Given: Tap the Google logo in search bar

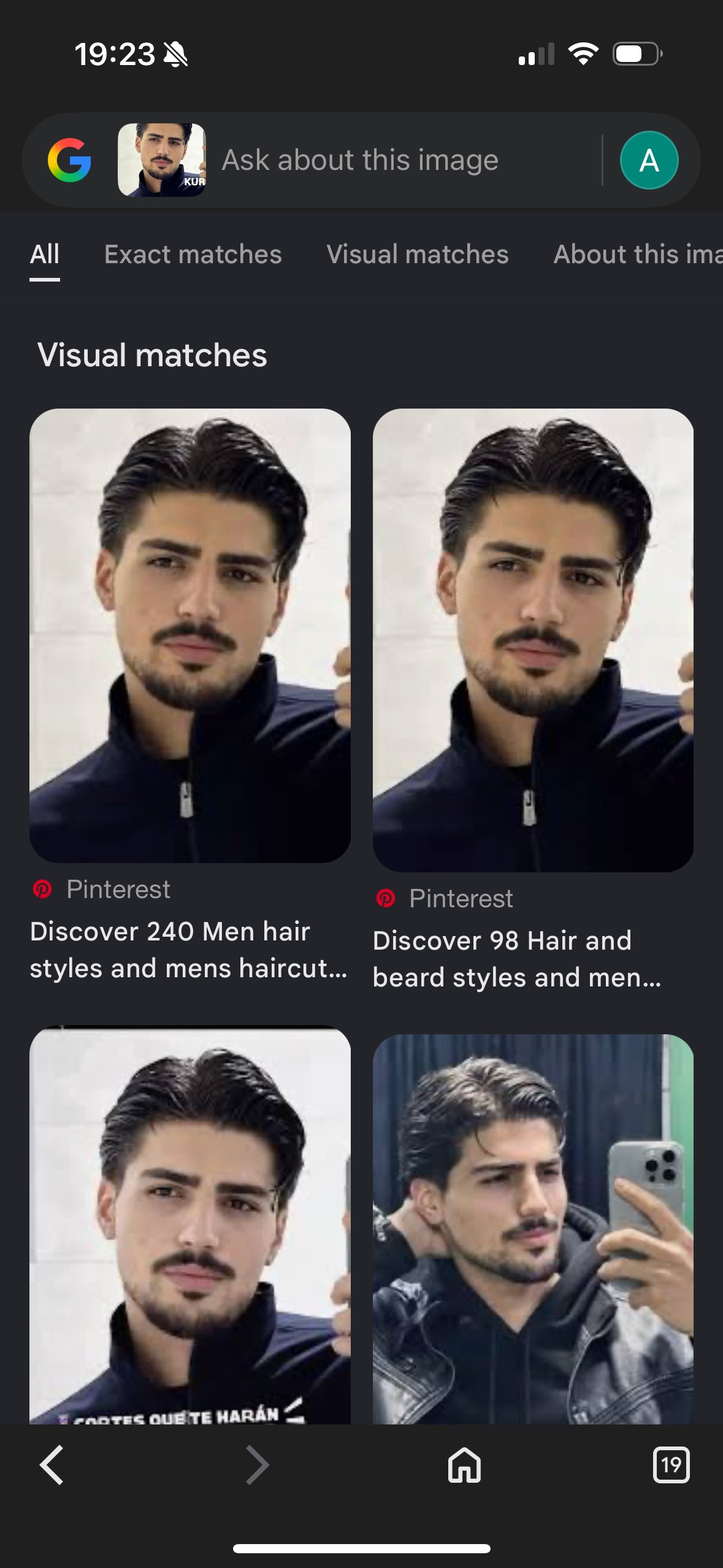Looking at the screenshot, I should tap(69, 160).
